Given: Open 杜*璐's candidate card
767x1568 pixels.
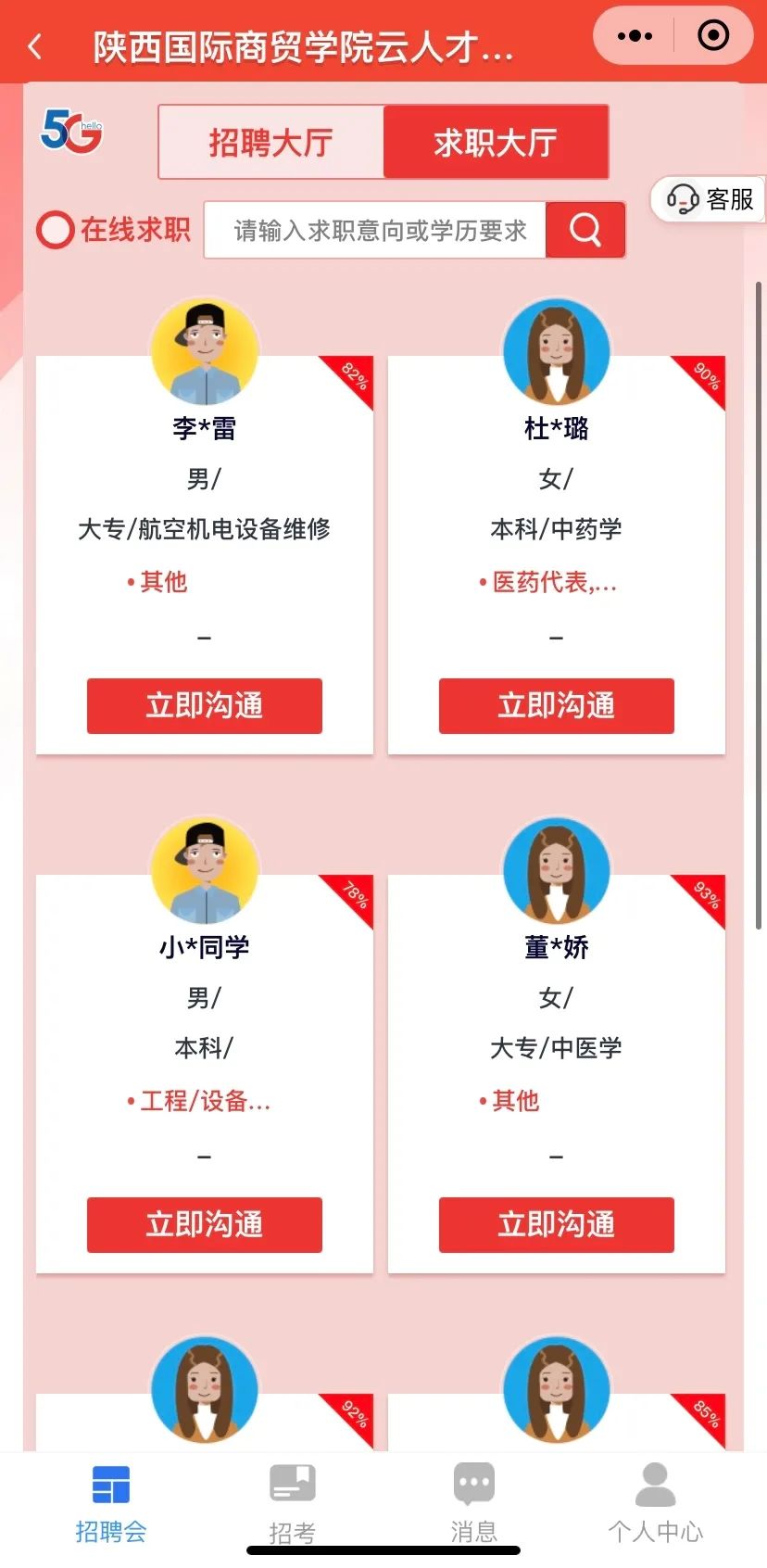Looking at the screenshot, I should (x=556, y=500).
